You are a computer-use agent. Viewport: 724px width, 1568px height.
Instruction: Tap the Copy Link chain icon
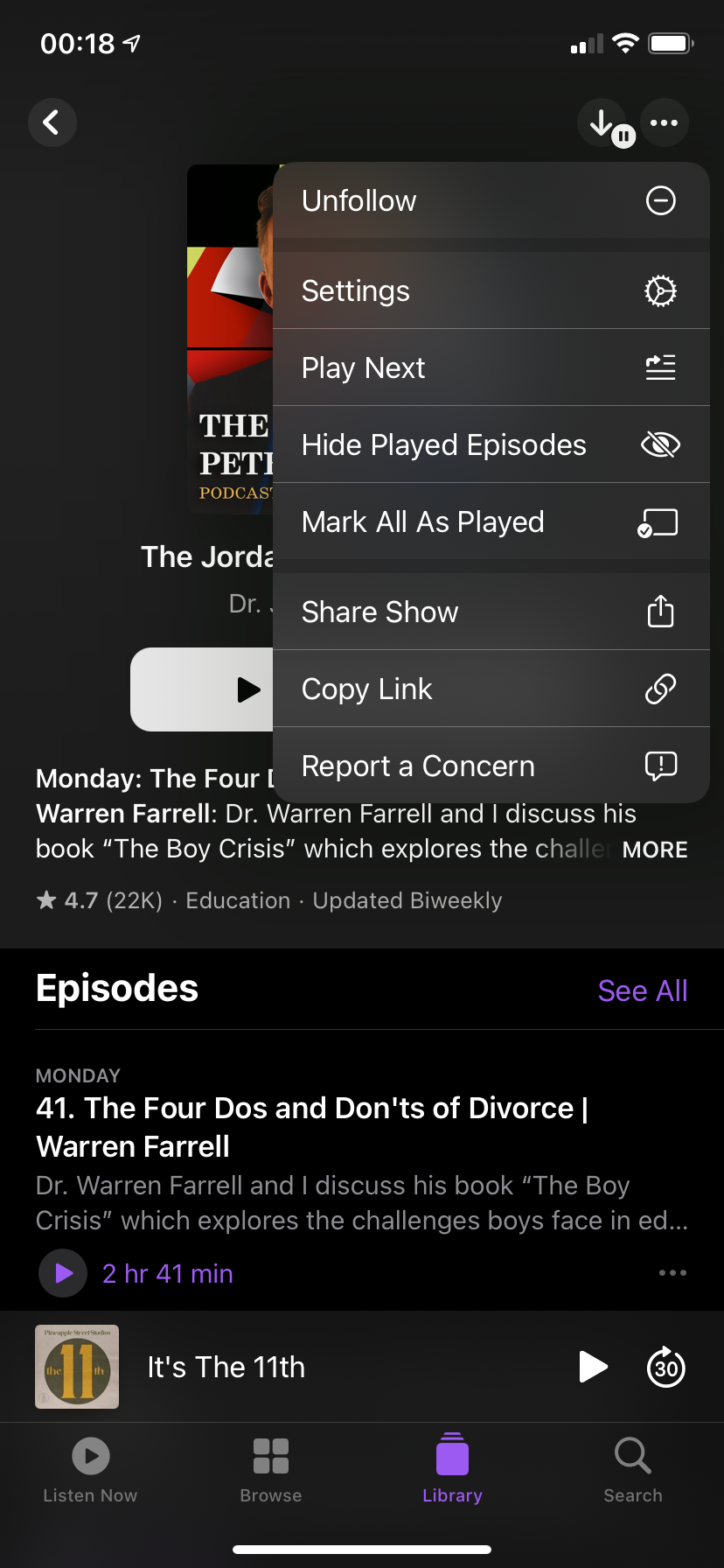coord(660,689)
